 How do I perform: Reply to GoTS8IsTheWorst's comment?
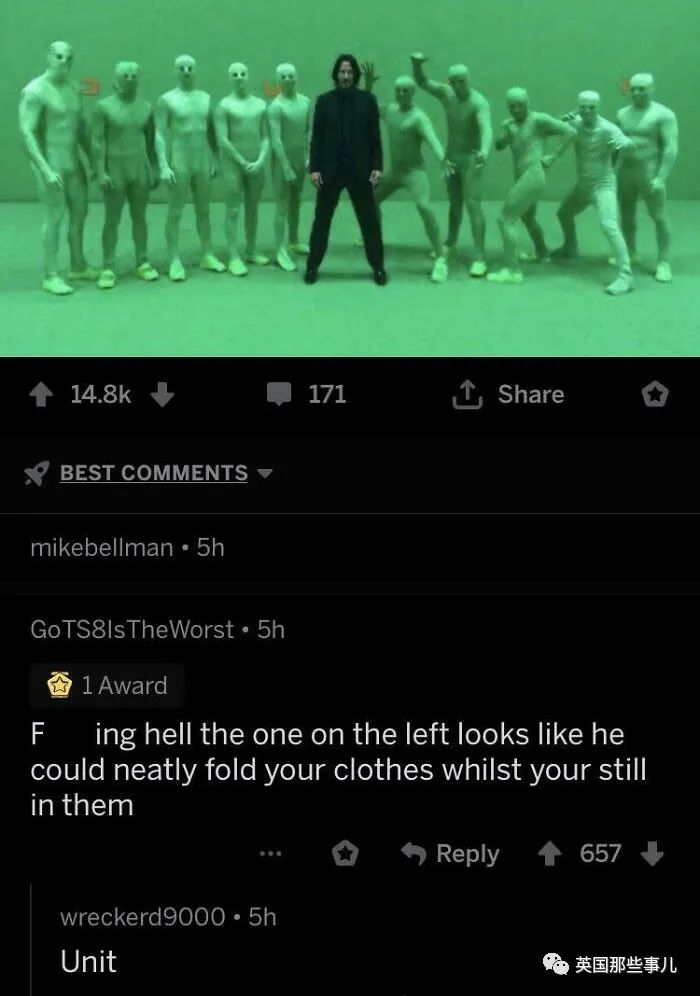pyautogui.click(x=450, y=854)
